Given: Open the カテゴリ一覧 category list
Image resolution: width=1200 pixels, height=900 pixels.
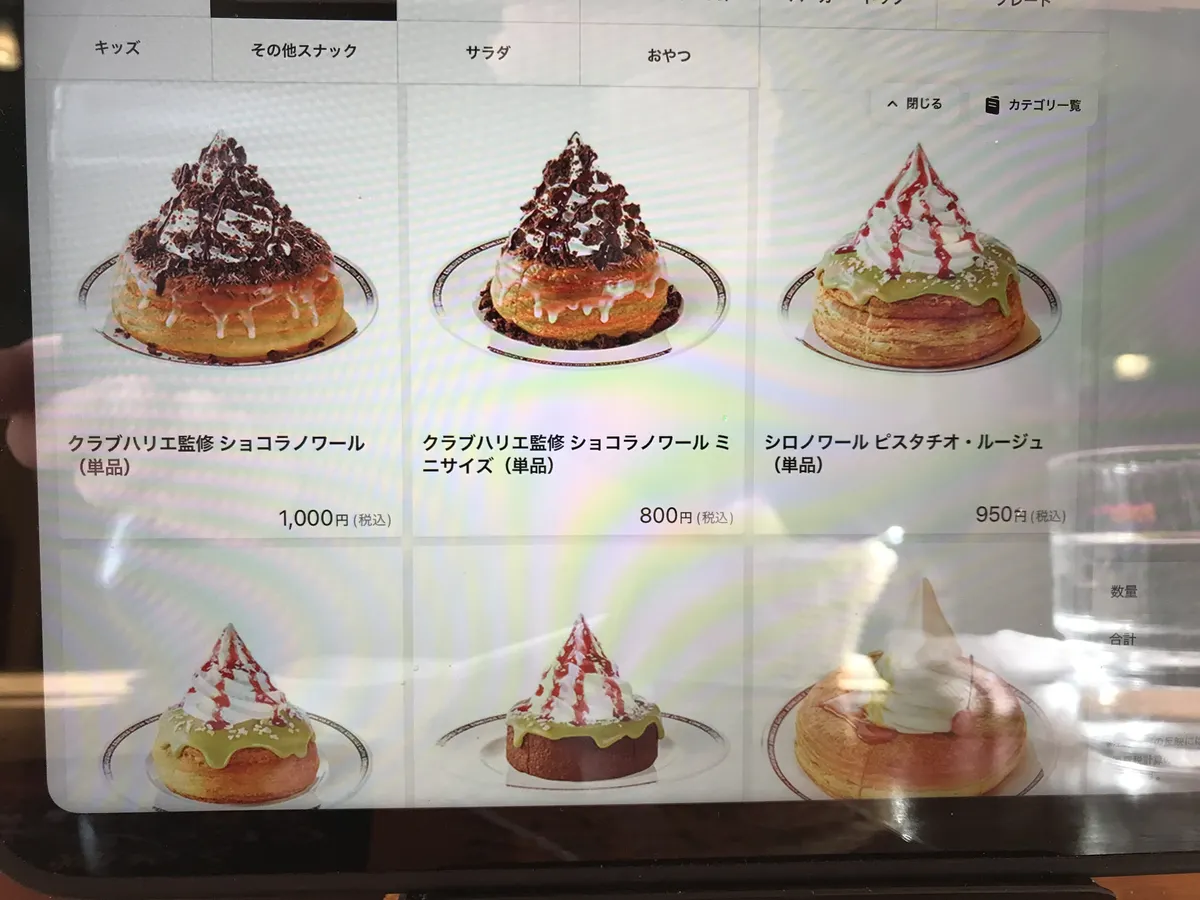Looking at the screenshot, I should tap(1034, 105).
